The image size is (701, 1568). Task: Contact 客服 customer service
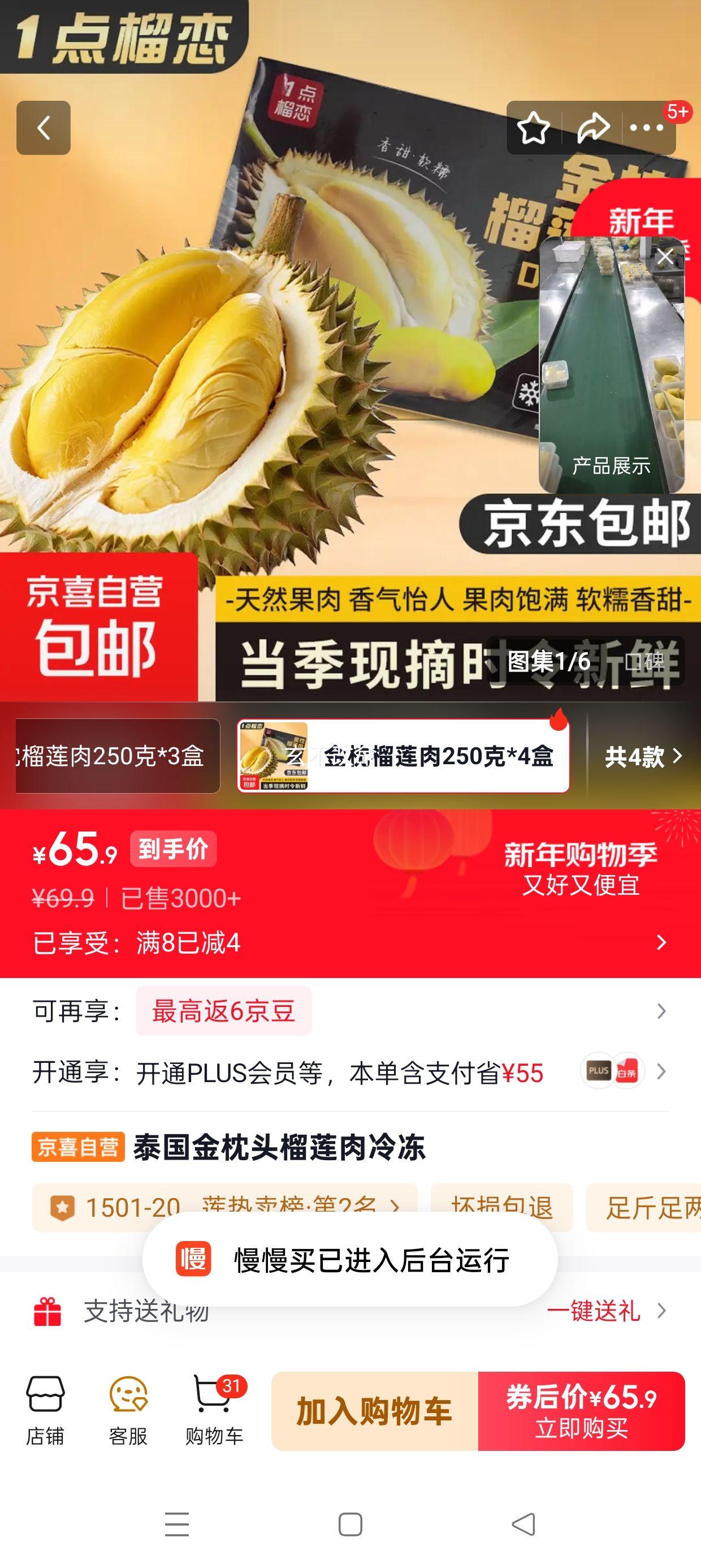(128, 1406)
